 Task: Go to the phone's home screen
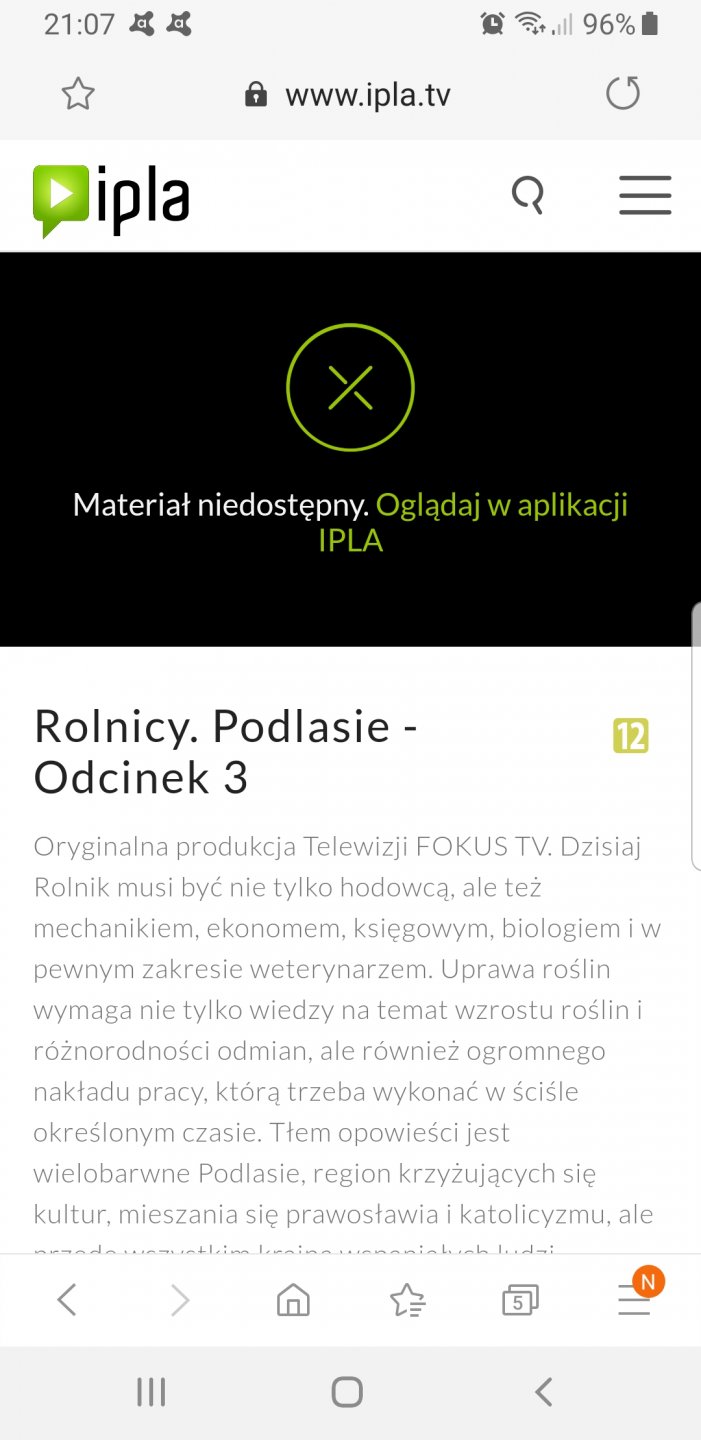tap(347, 1392)
